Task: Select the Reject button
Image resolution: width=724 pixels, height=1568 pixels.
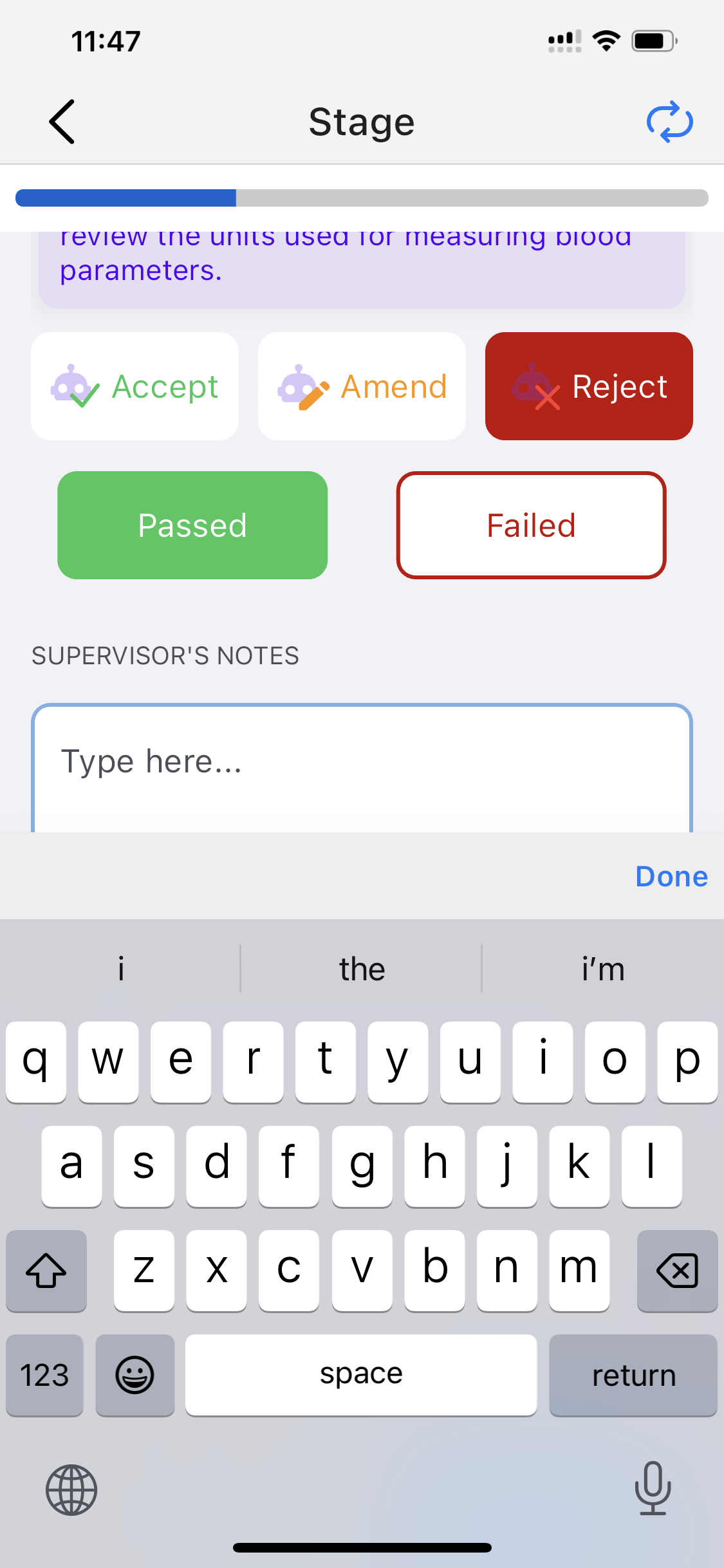Action: 589,386
